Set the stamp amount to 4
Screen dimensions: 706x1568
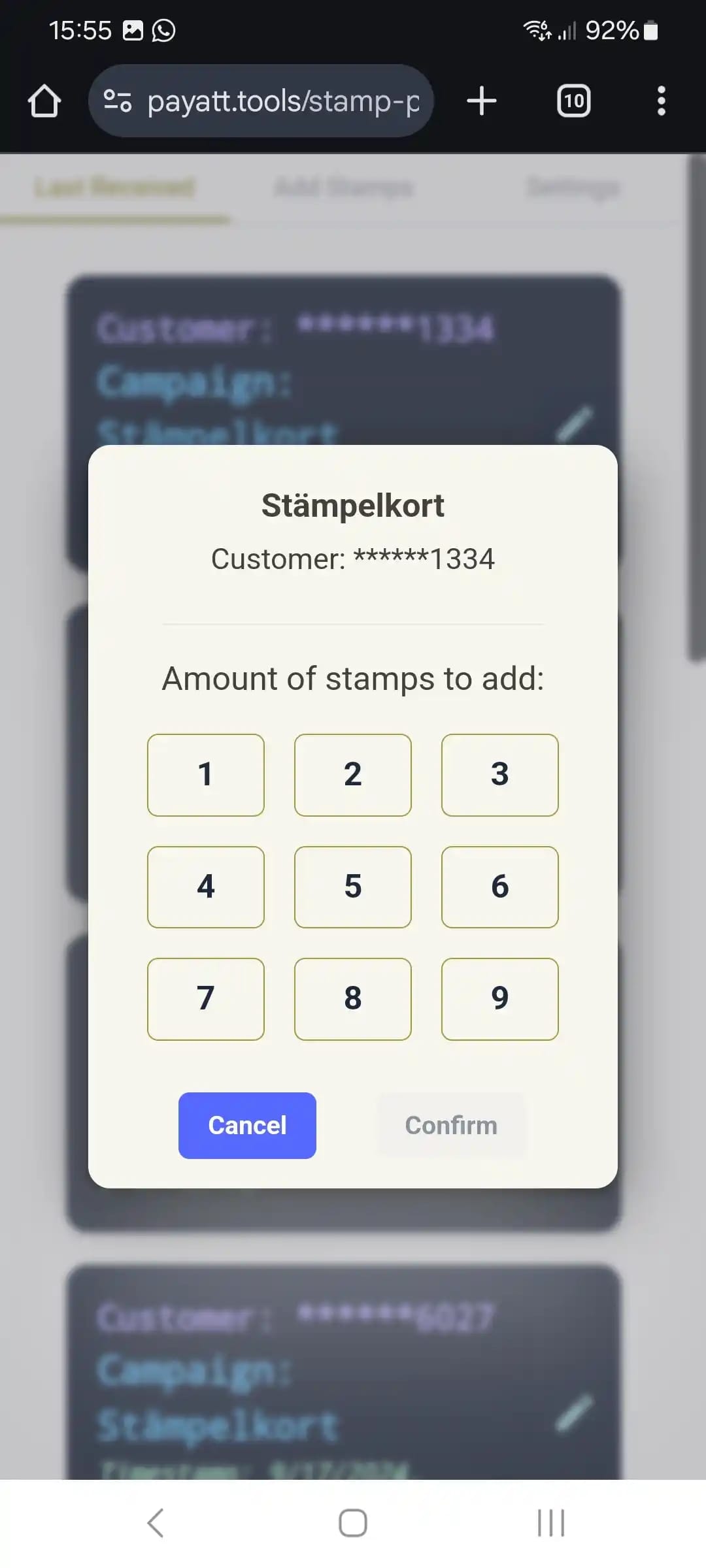coord(206,887)
